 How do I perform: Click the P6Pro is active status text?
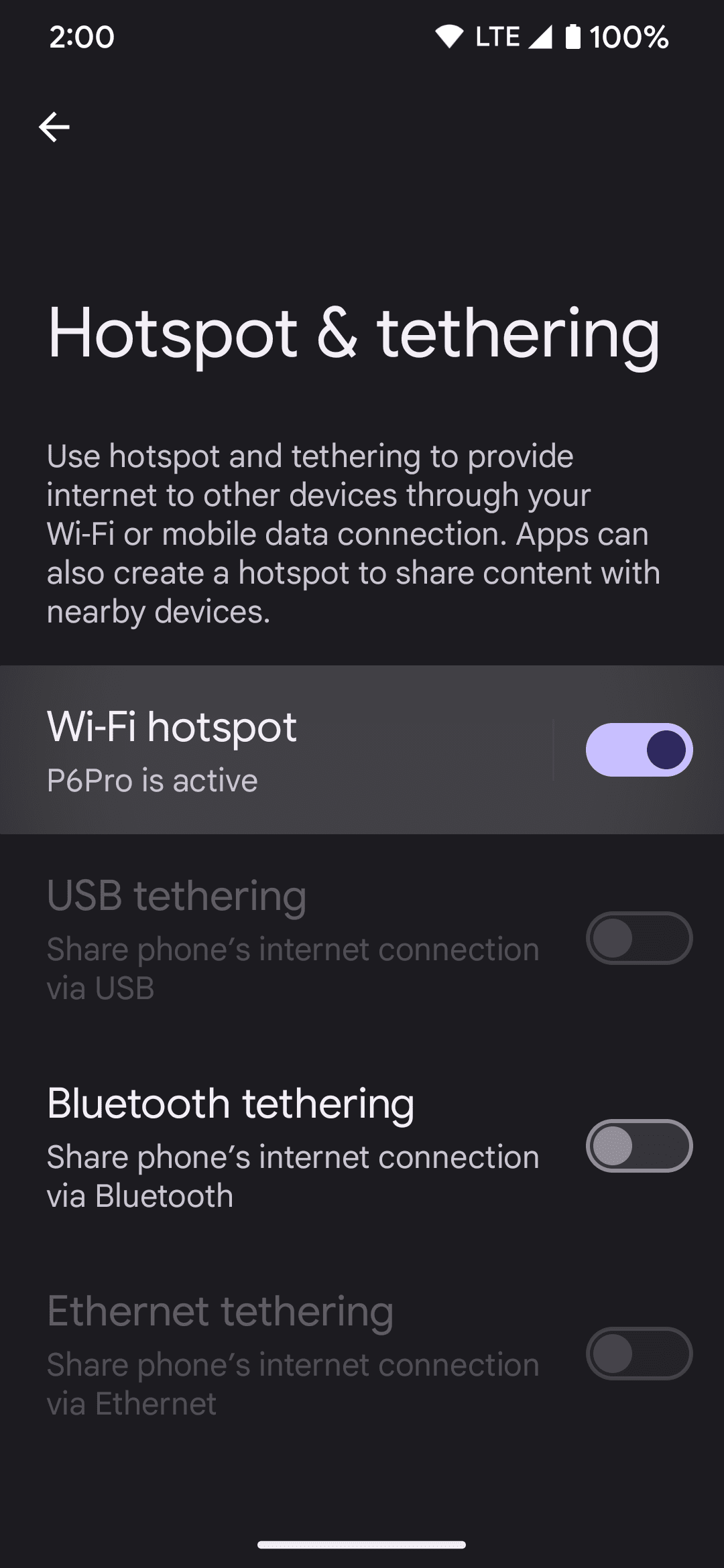tap(152, 779)
